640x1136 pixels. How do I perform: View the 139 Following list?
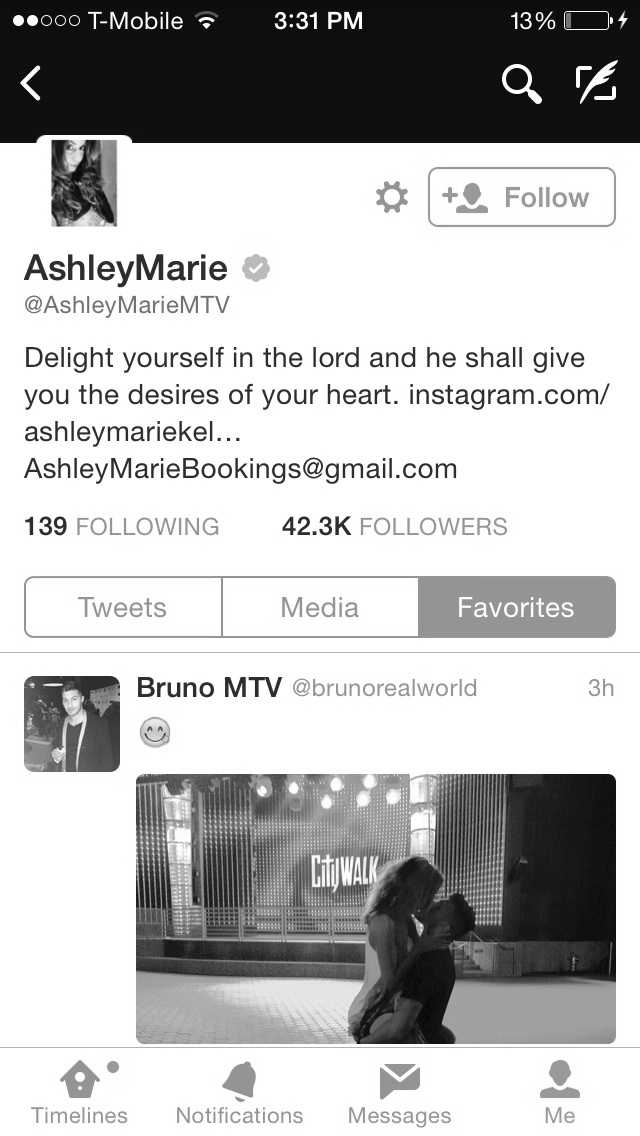[121, 526]
